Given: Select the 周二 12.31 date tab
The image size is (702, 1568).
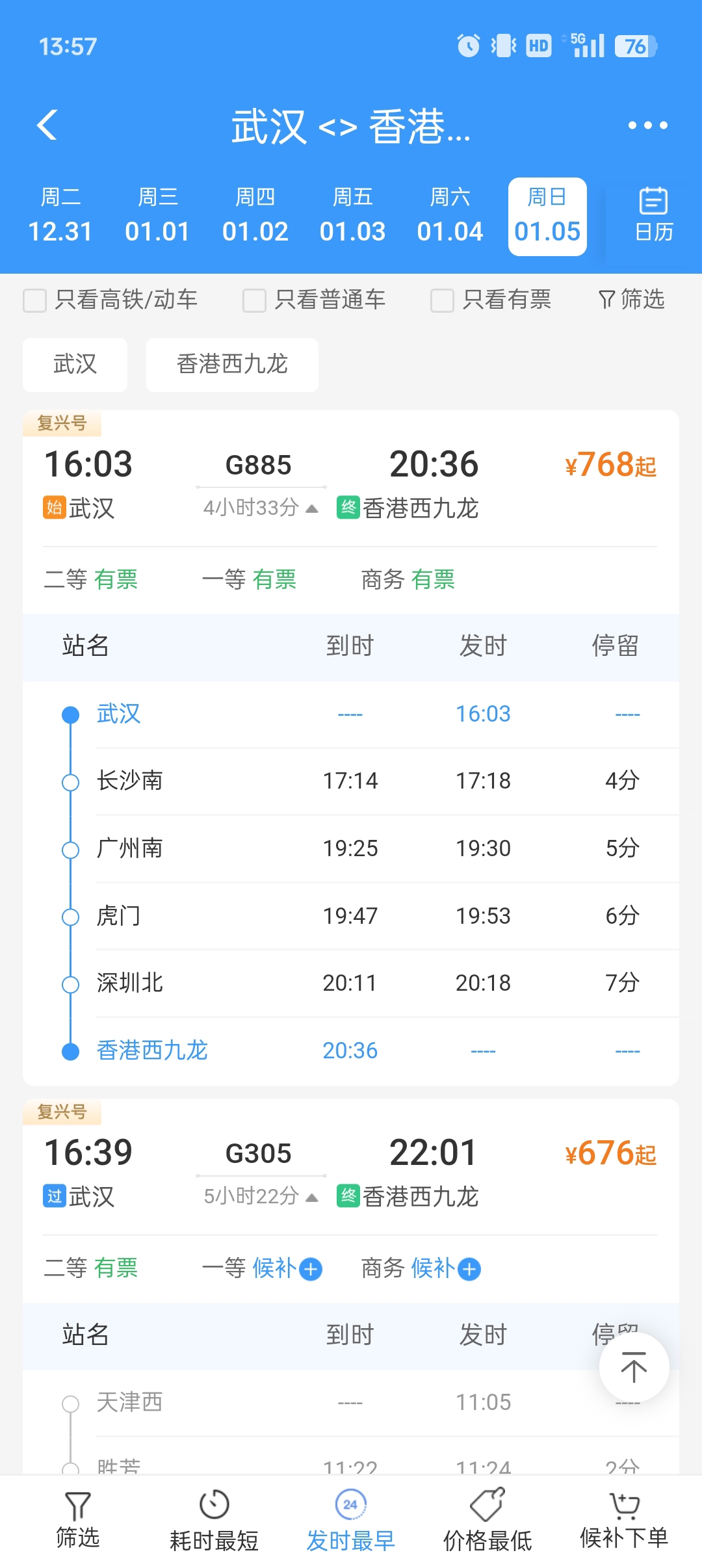Looking at the screenshot, I should click(60, 216).
